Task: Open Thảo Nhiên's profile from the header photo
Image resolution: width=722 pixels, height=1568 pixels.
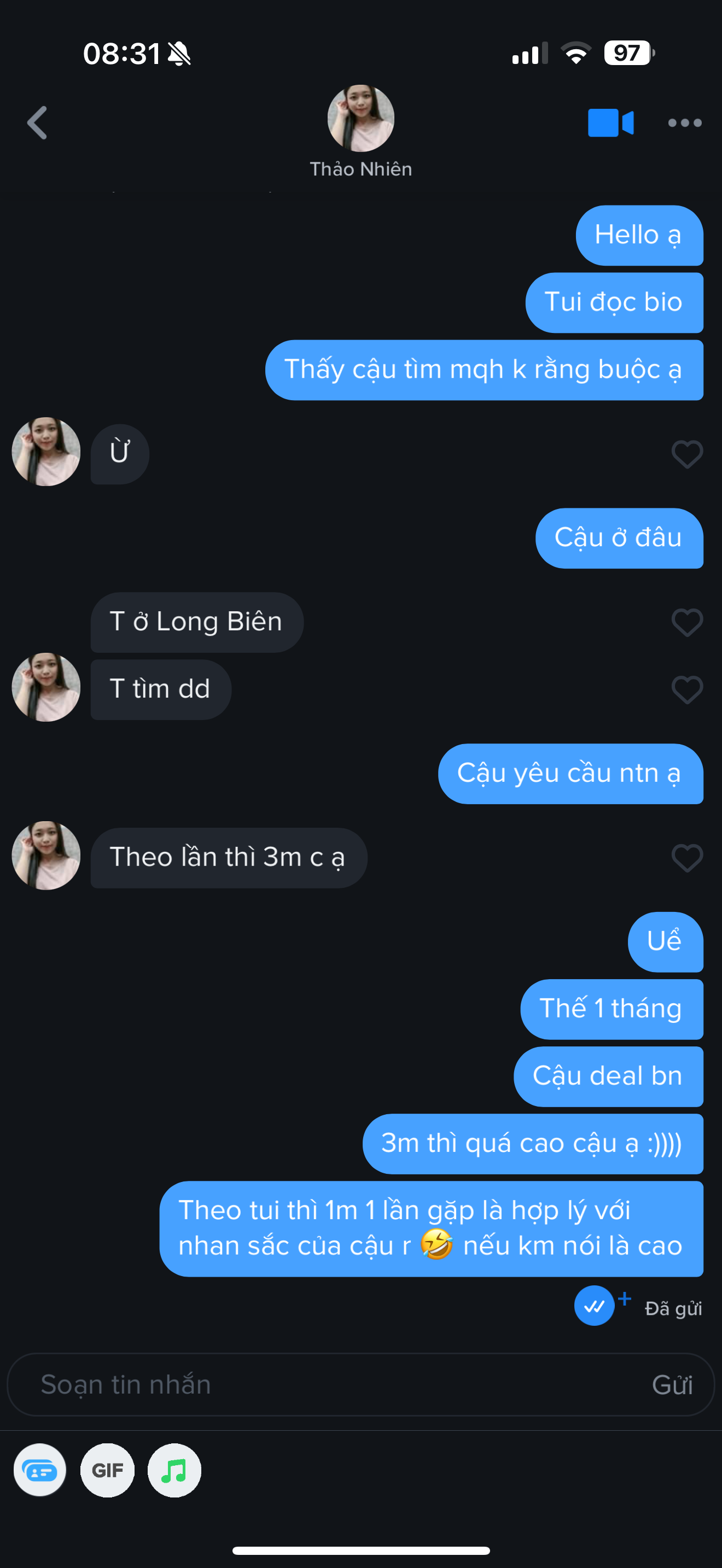Action: click(360, 118)
